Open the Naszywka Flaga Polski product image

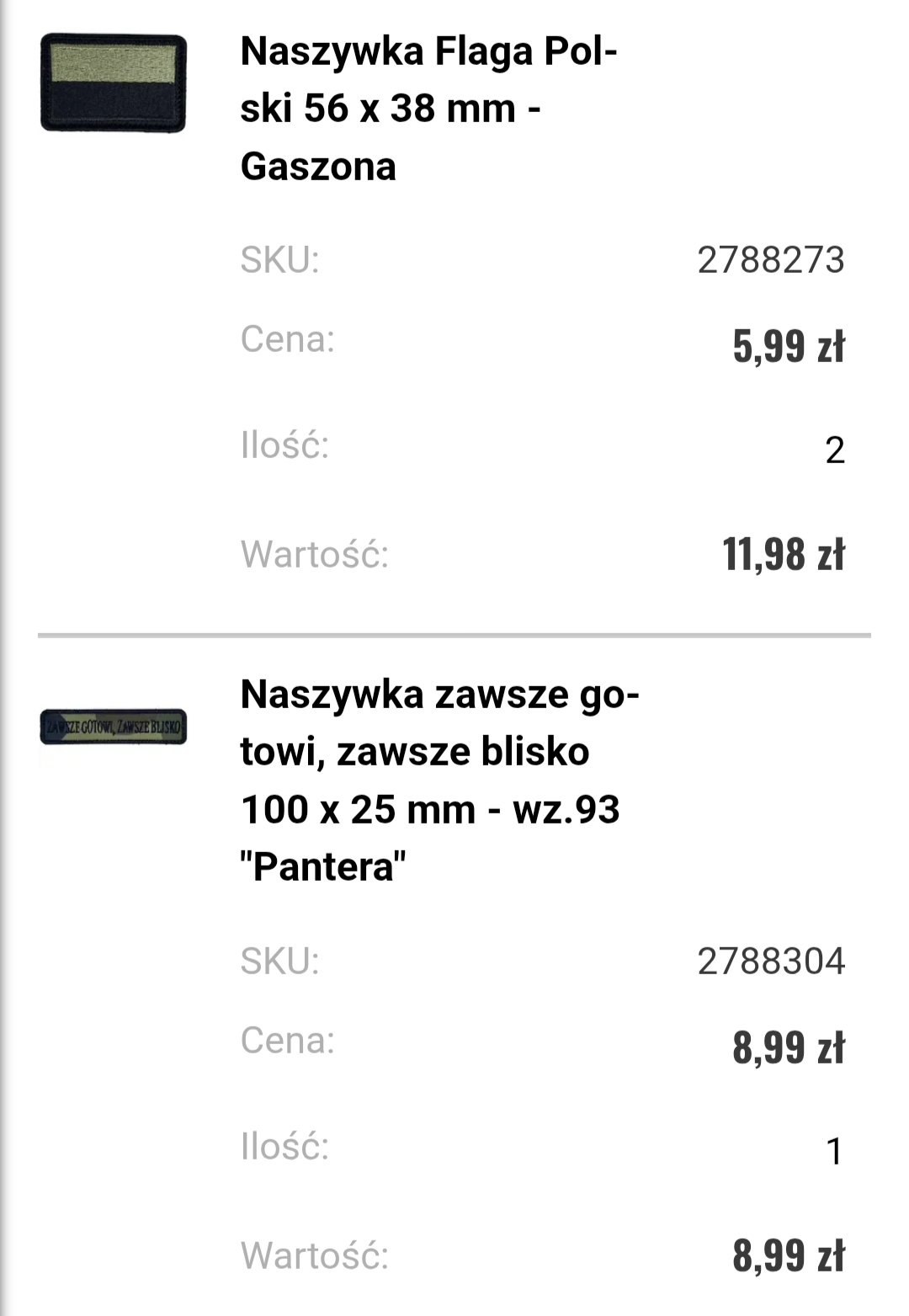click(x=113, y=83)
